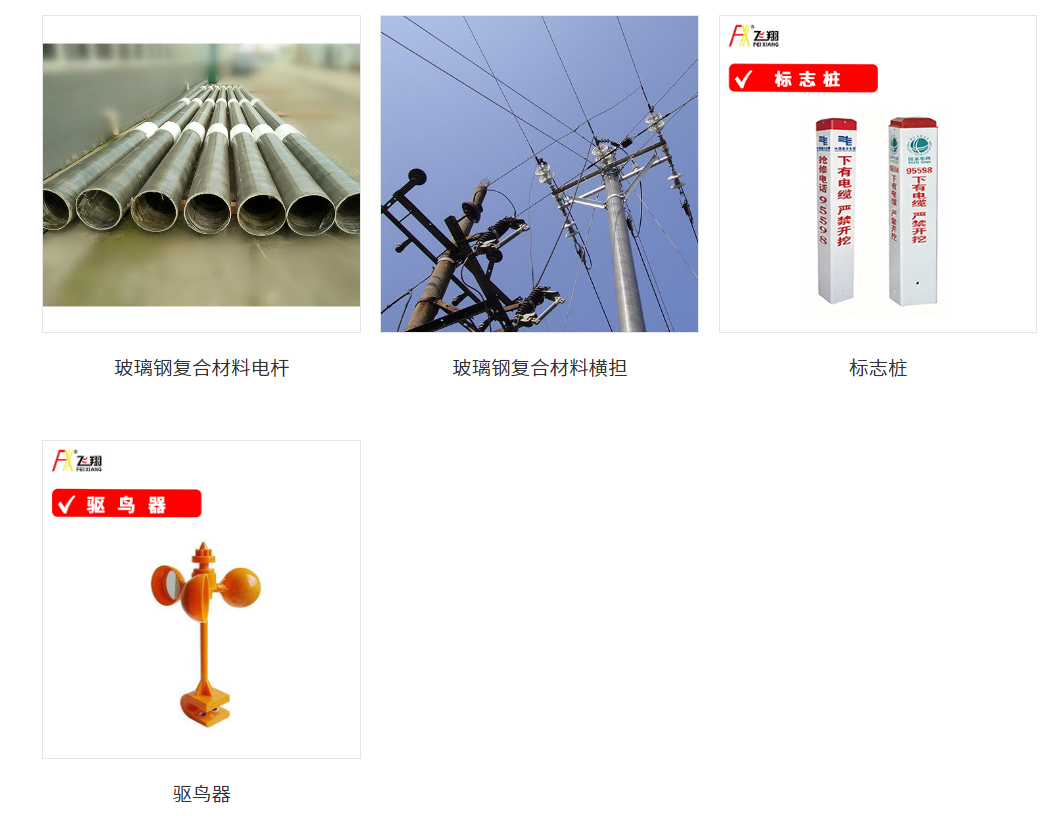Image resolution: width=1055 pixels, height=821 pixels.
Task: Open the 玻璃钢复合材料电杆 product tile
Action: tap(201, 175)
